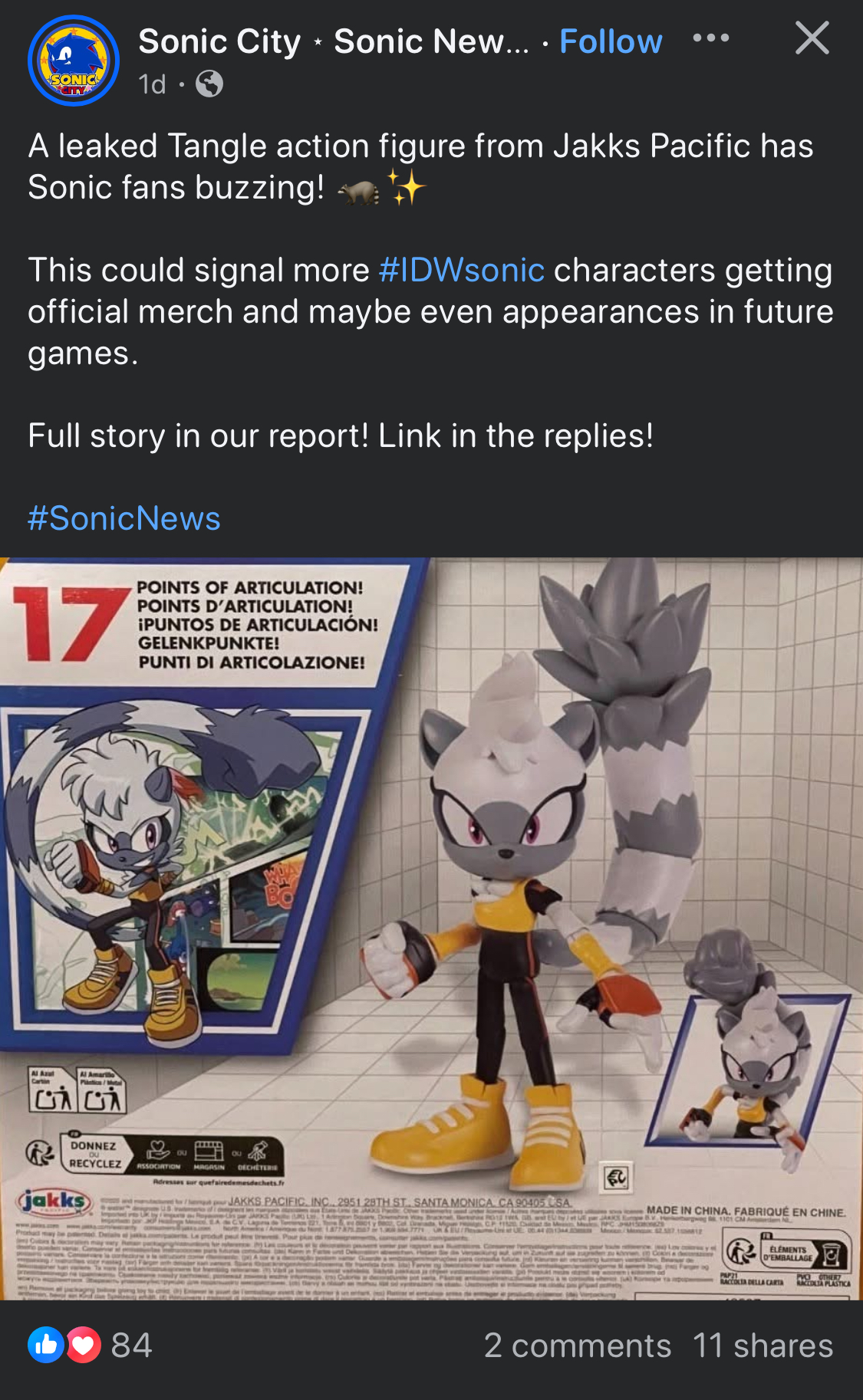Open Sonic City's profile picture
Screen dimensions: 863x1400
click(74, 61)
